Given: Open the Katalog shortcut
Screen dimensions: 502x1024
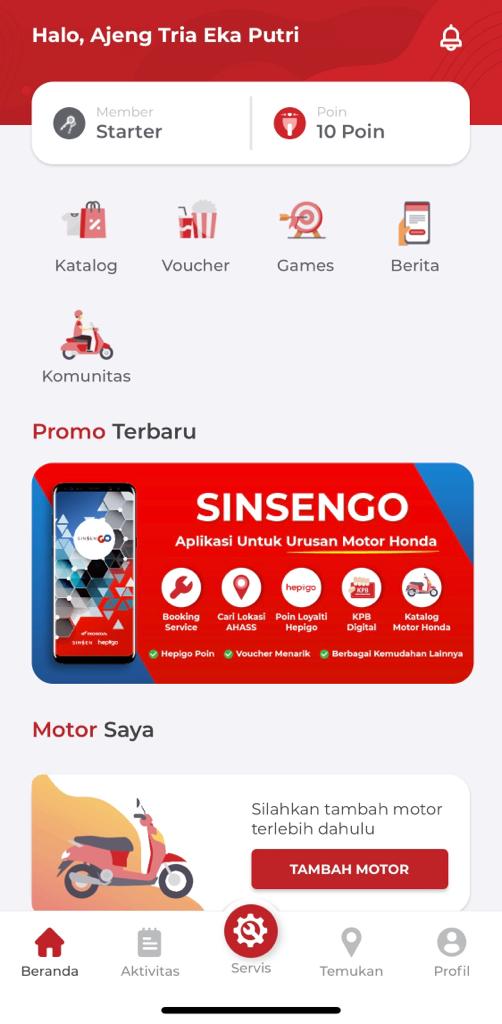Looking at the screenshot, I should point(86,237).
